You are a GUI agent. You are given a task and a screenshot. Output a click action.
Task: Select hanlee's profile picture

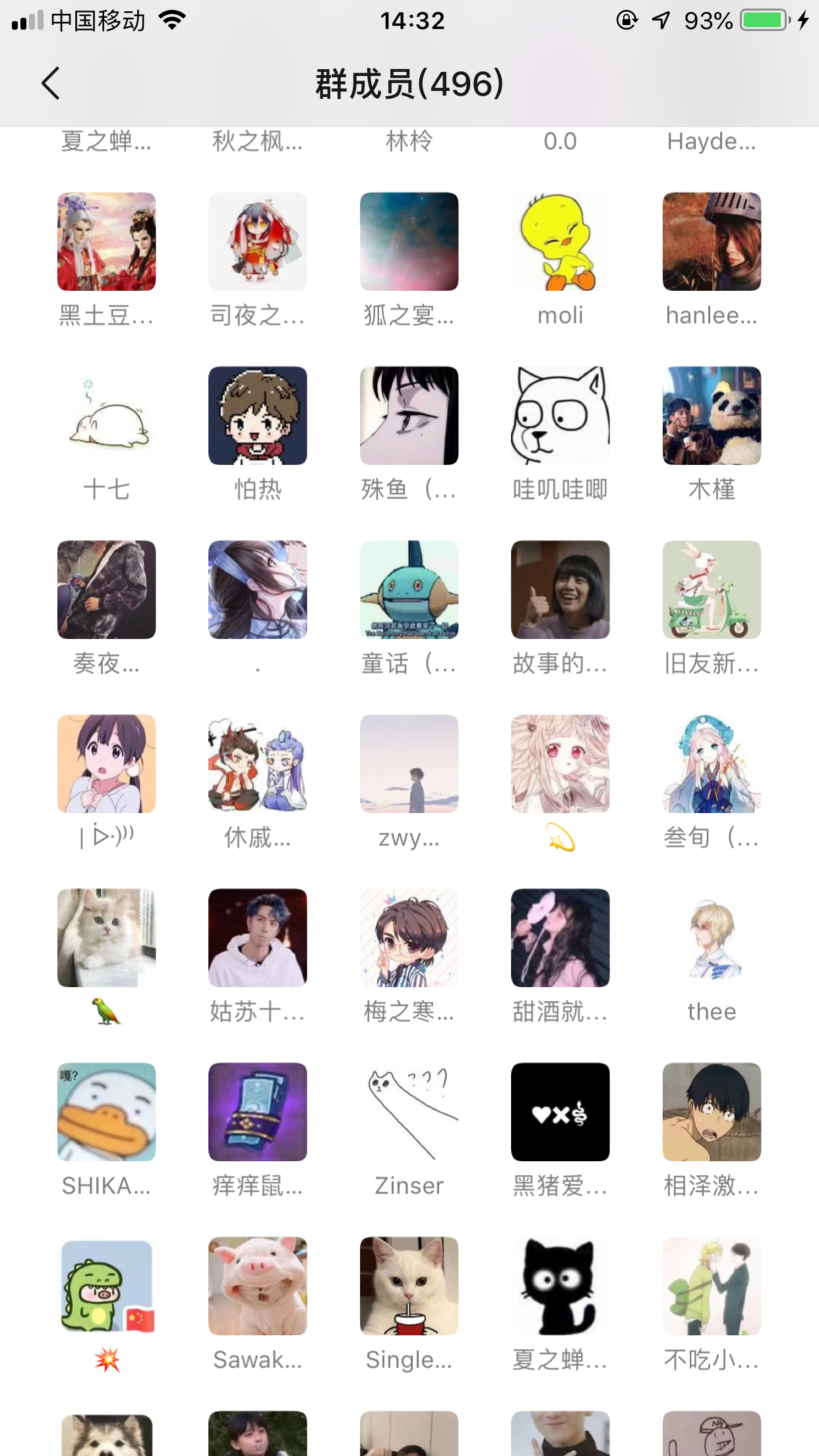click(712, 241)
